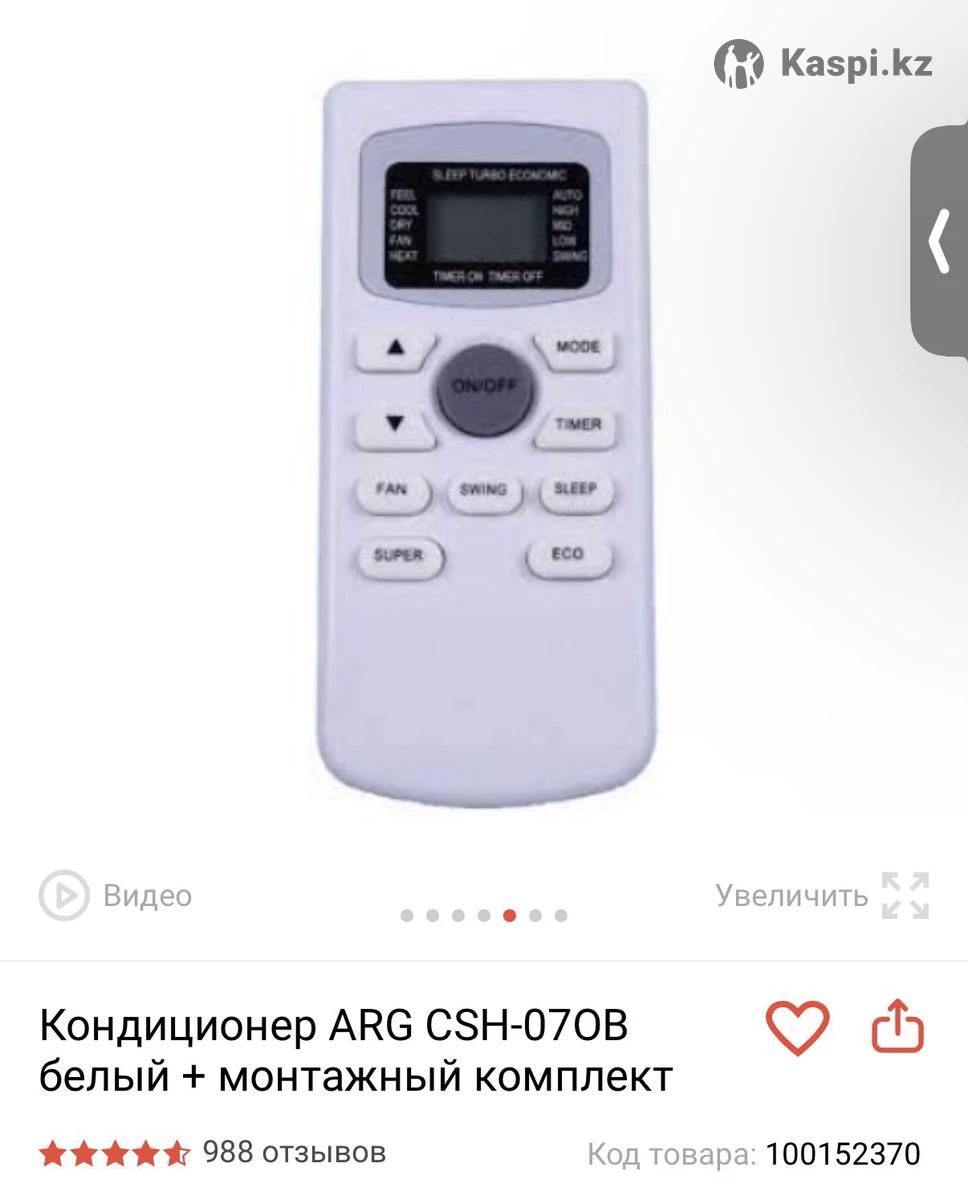Viewport: 968px width, 1200px height.
Task: Play the product video
Action: click(x=115, y=895)
